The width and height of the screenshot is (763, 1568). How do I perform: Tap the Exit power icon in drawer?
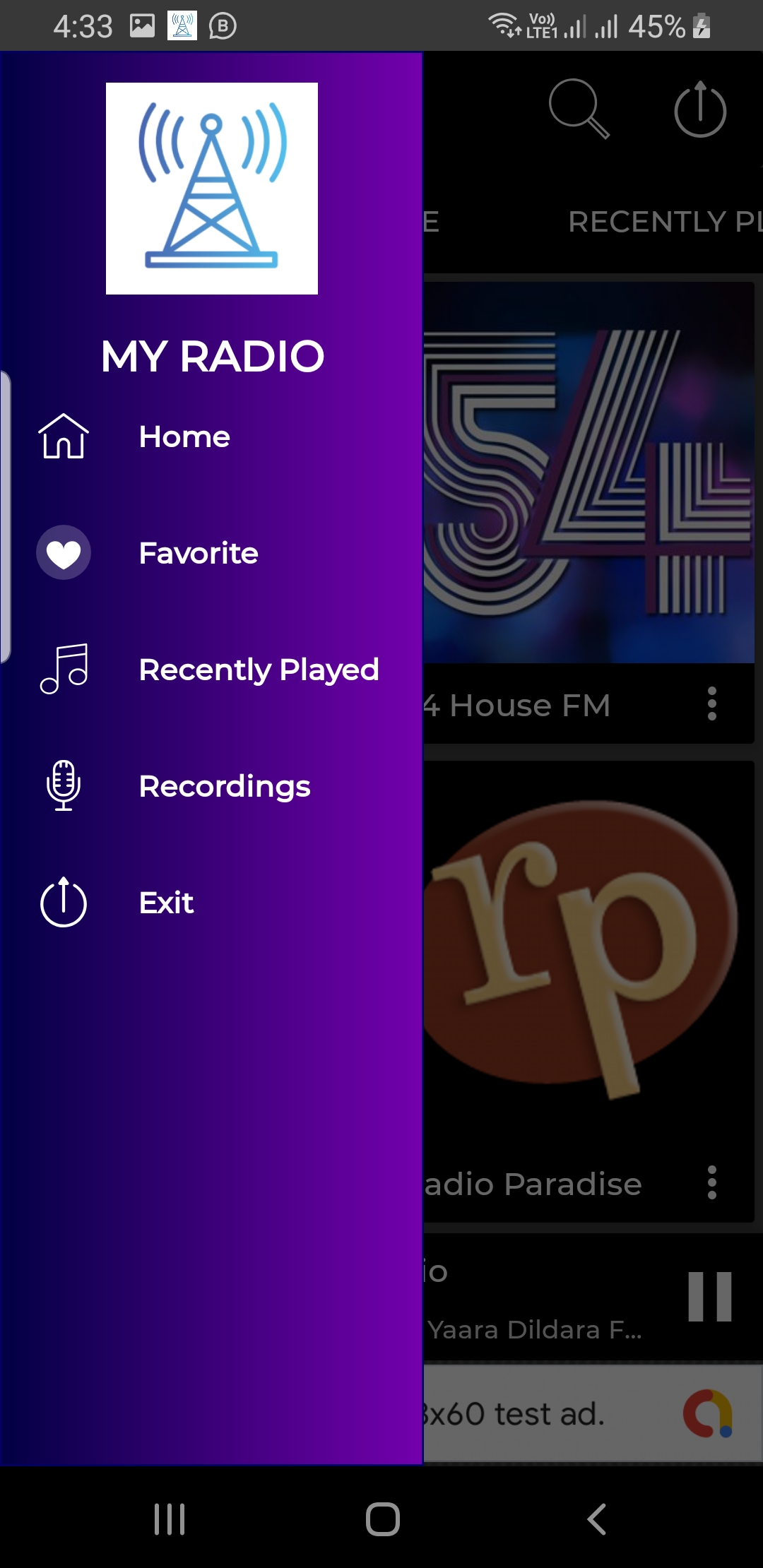(x=63, y=902)
